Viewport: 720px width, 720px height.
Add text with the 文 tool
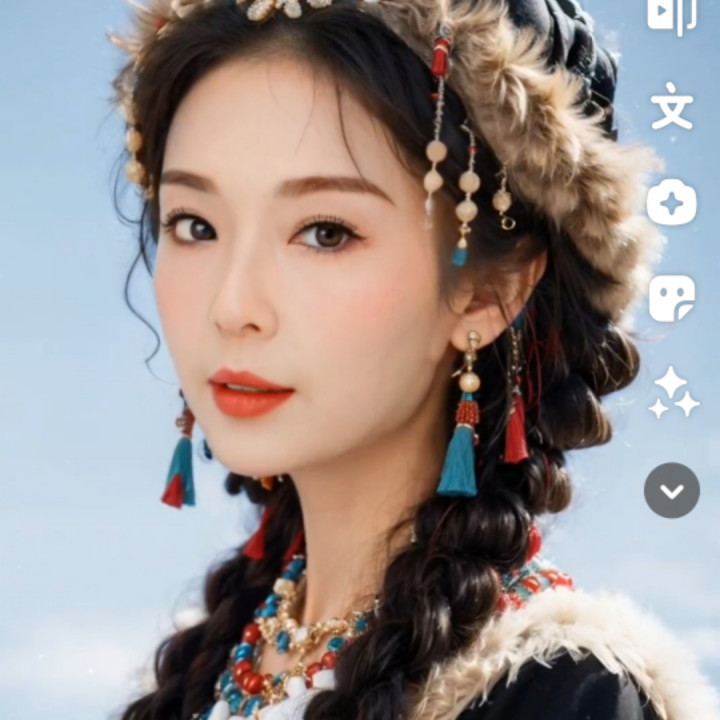pyautogui.click(x=671, y=107)
